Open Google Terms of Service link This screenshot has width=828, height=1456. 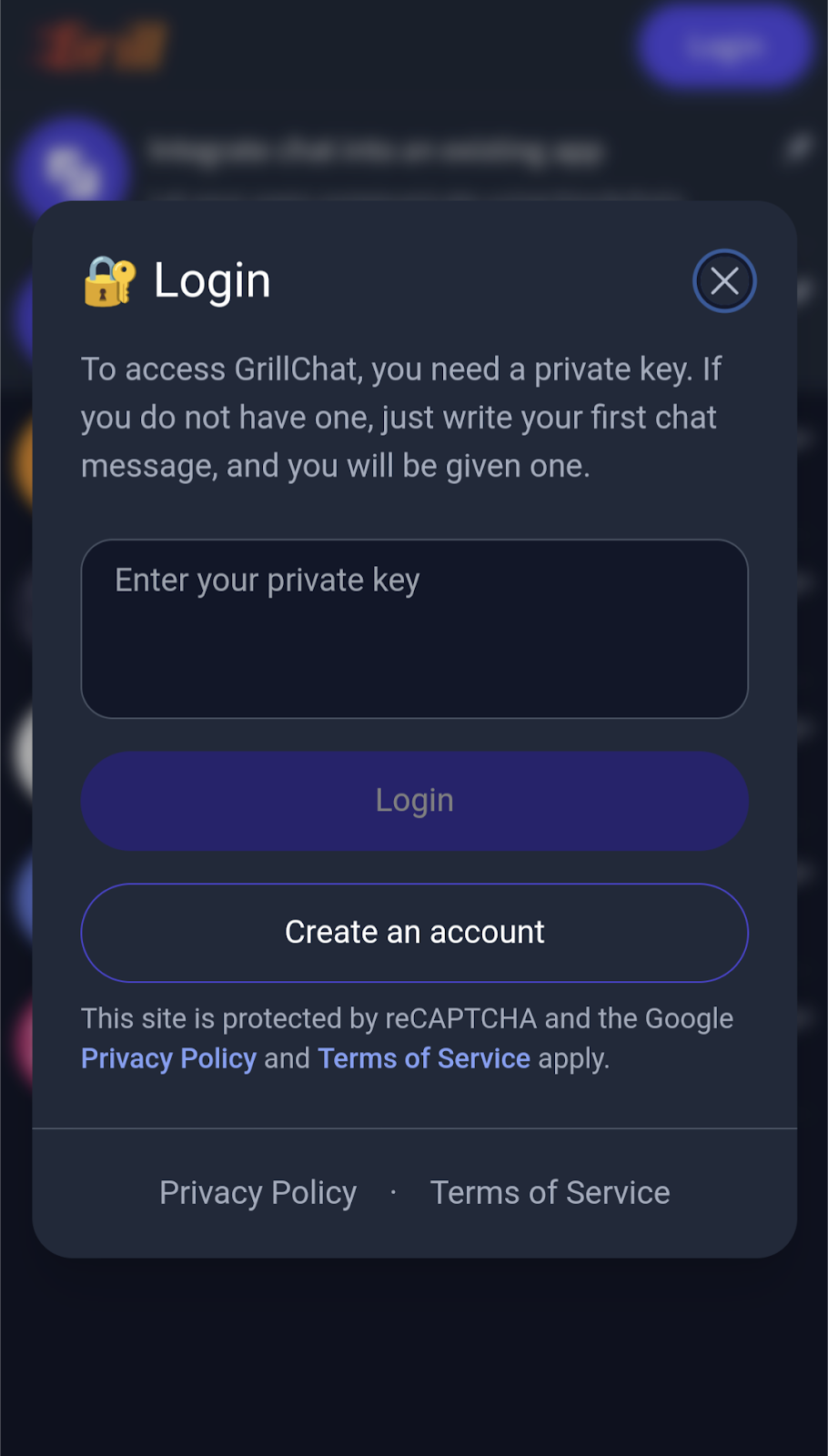pos(424,1058)
